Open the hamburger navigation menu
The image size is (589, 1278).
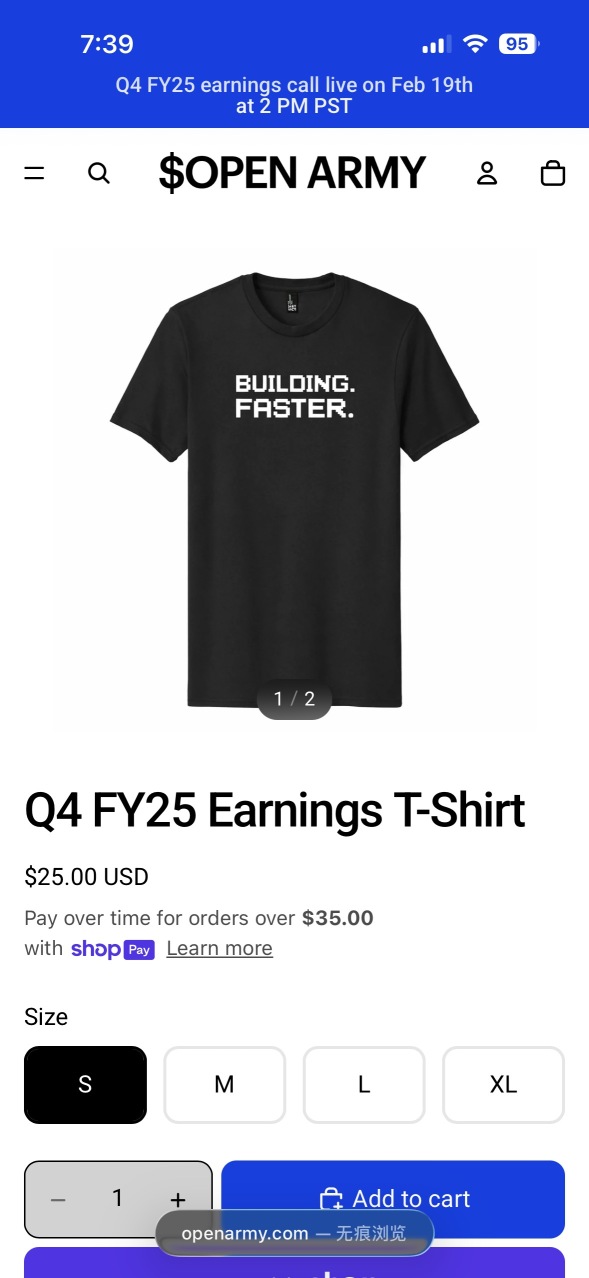click(34, 173)
